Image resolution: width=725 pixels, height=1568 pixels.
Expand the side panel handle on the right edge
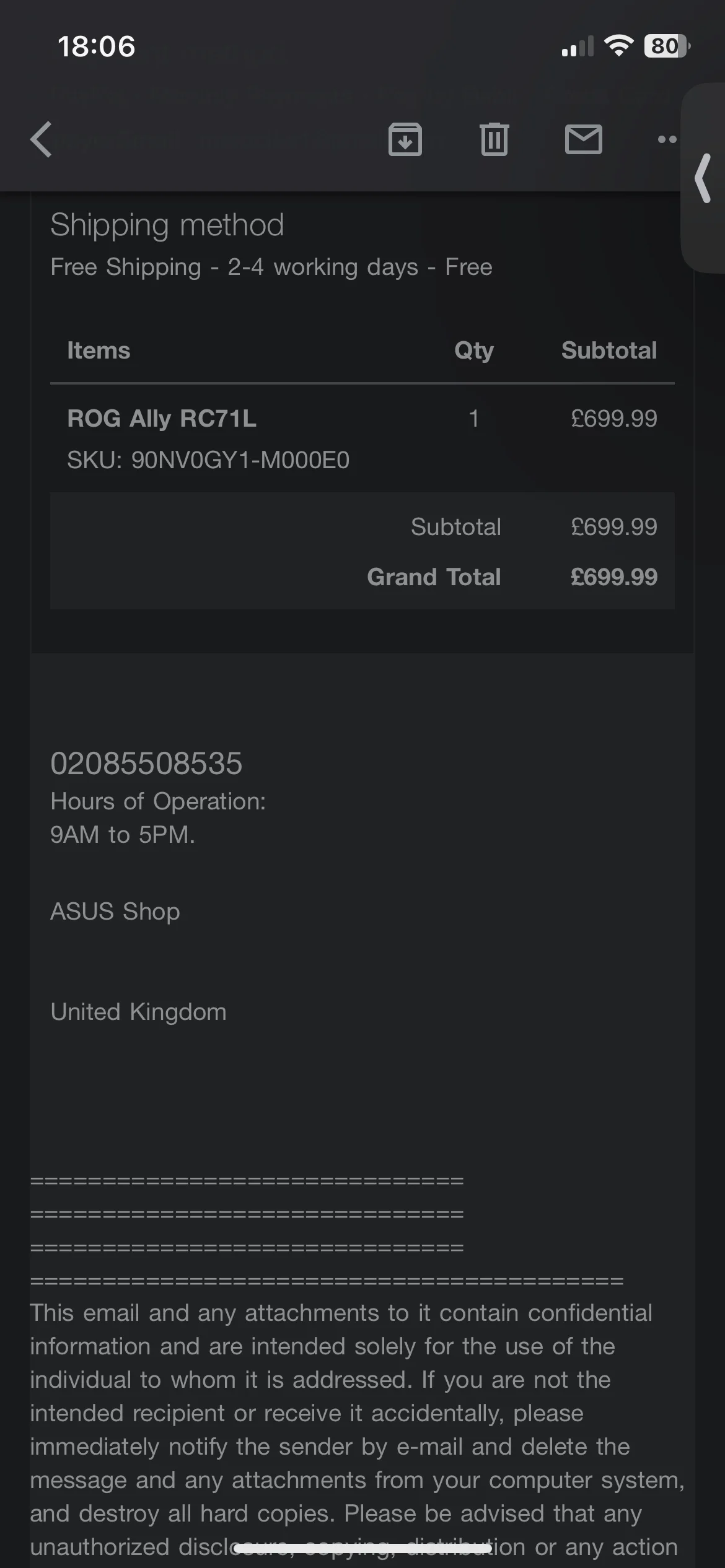pyautogui.click(x=703, y=178)
